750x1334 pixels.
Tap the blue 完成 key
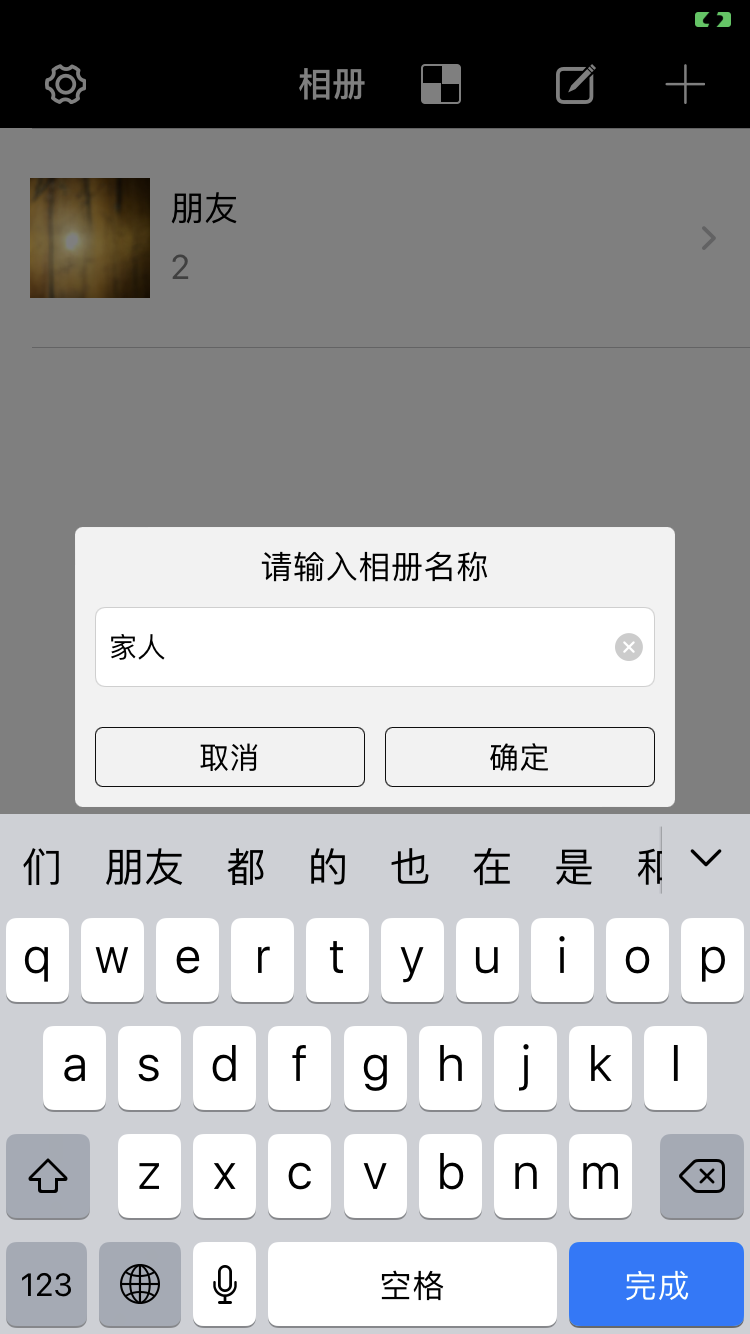click(x=656, y=1285)
